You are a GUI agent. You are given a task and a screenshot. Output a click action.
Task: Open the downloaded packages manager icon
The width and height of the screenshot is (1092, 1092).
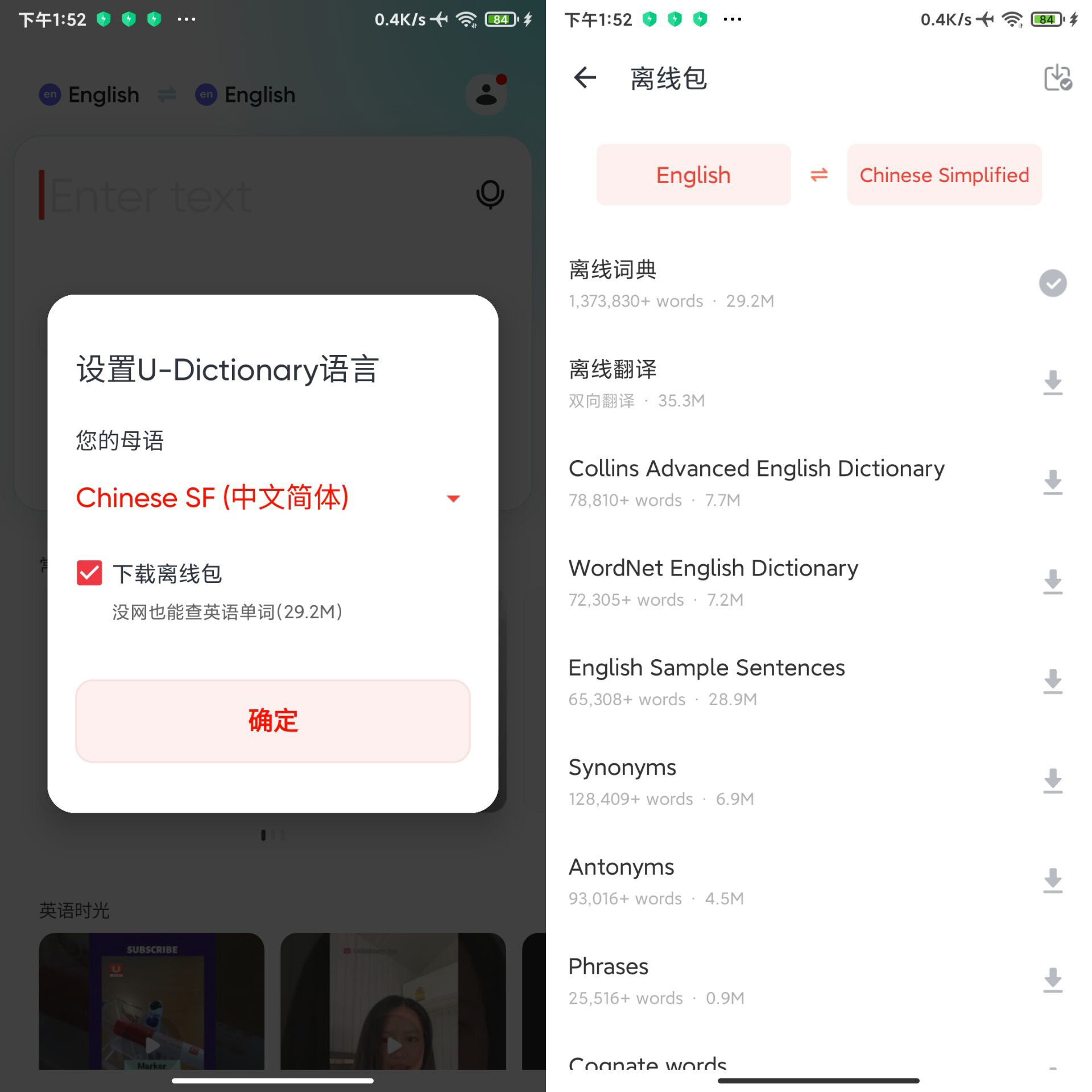[x=1057, y=78]
